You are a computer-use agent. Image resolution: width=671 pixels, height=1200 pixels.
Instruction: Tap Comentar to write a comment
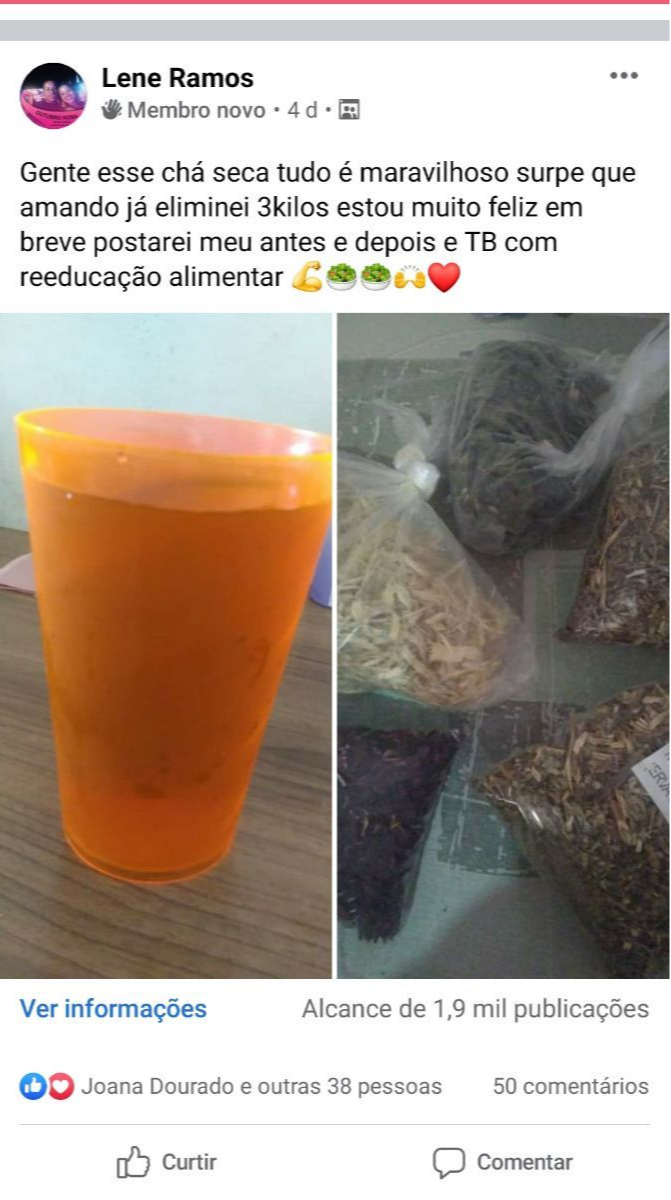pyautogui.click(x=503, y=1162)
